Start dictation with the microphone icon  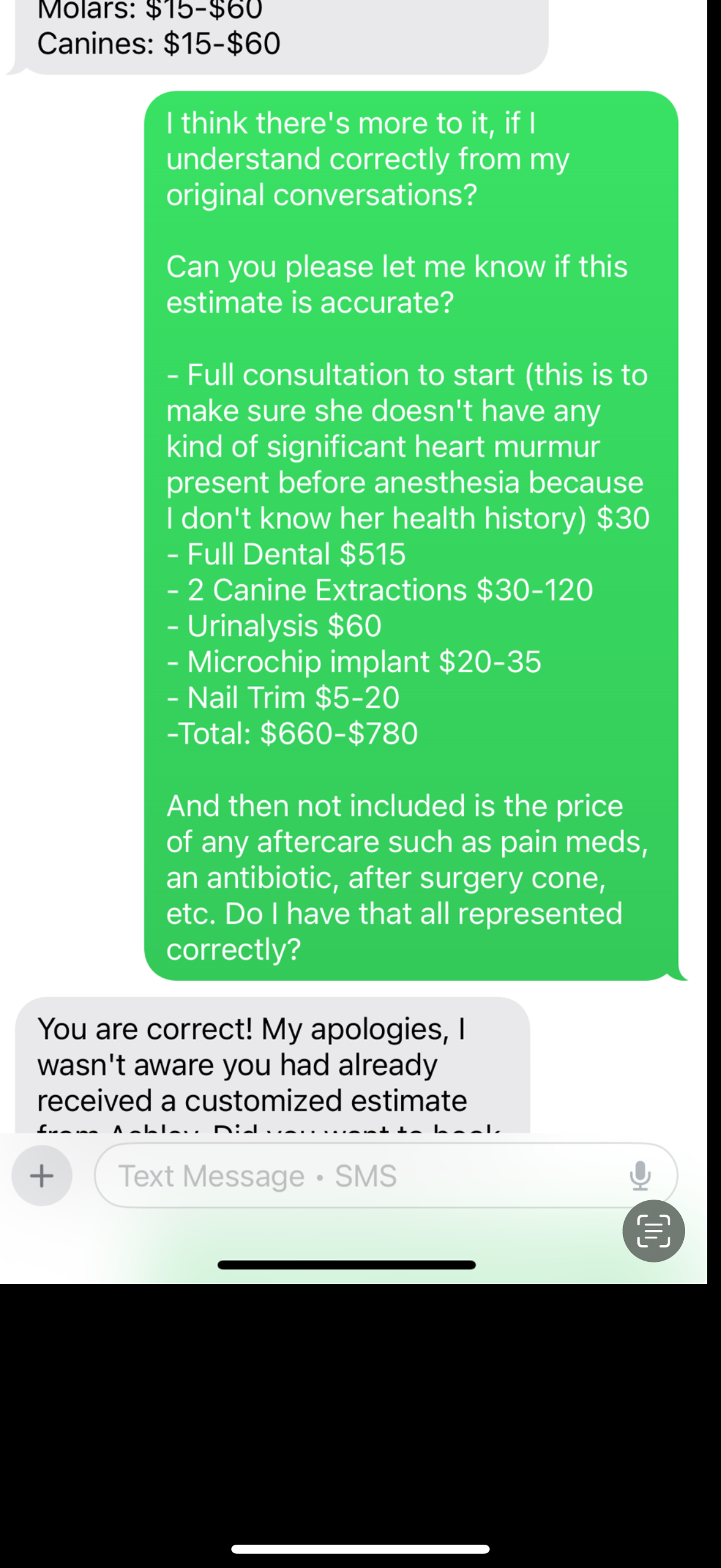(x=640, y=1175)
